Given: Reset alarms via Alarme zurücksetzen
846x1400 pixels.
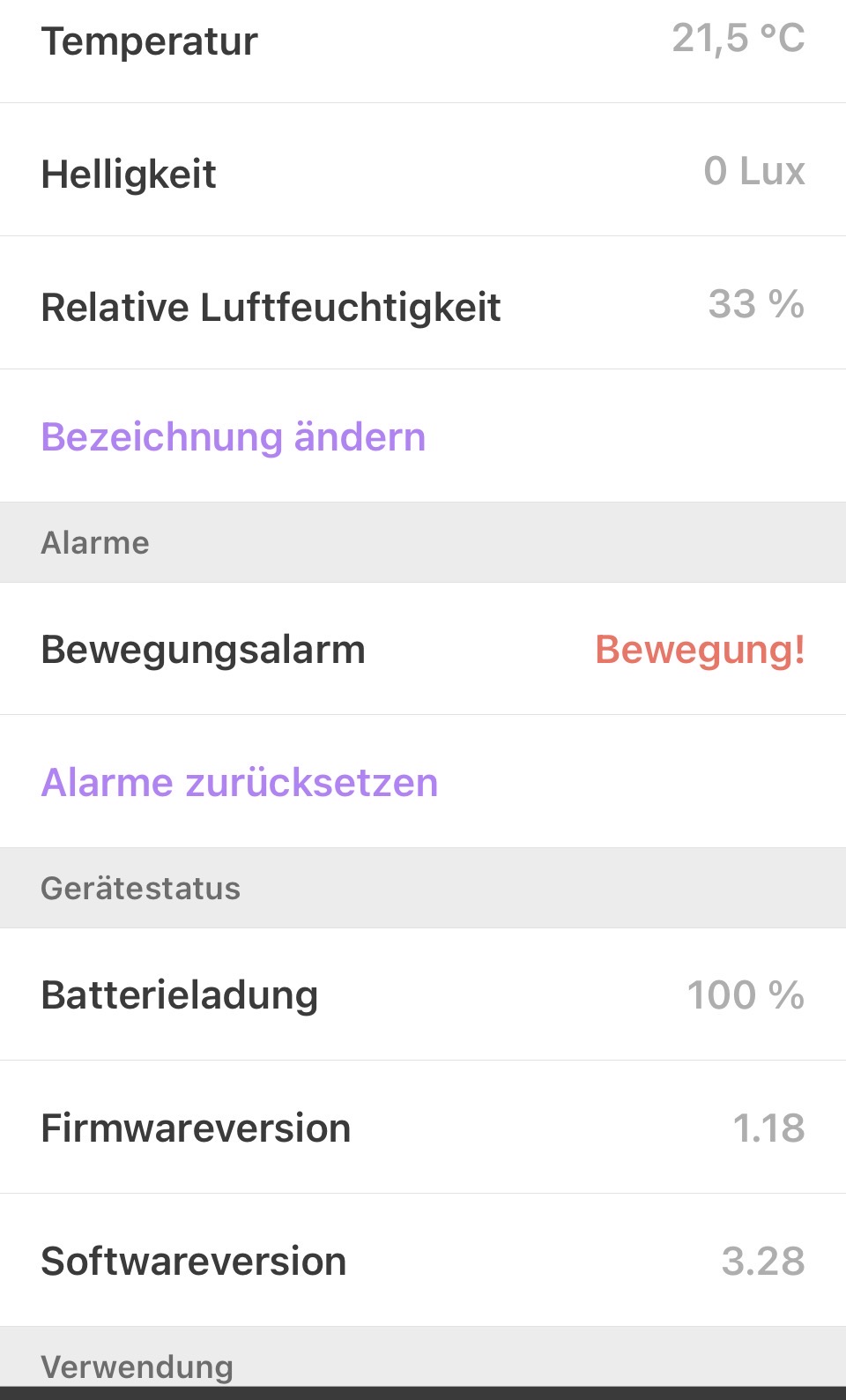Looking at the screenshot, I should tap(240, 783).
